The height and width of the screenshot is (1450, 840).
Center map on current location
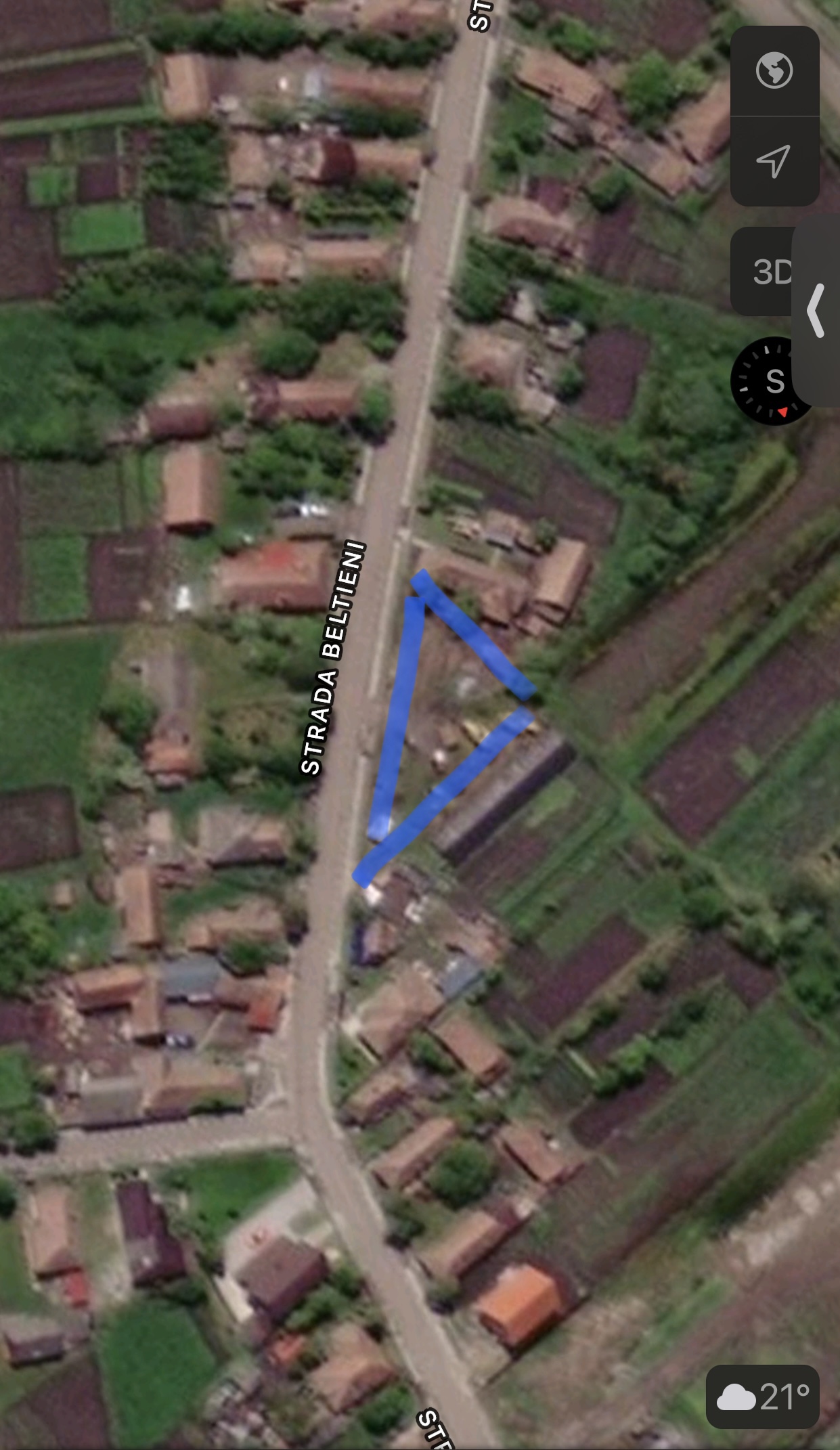click(774, 161)
